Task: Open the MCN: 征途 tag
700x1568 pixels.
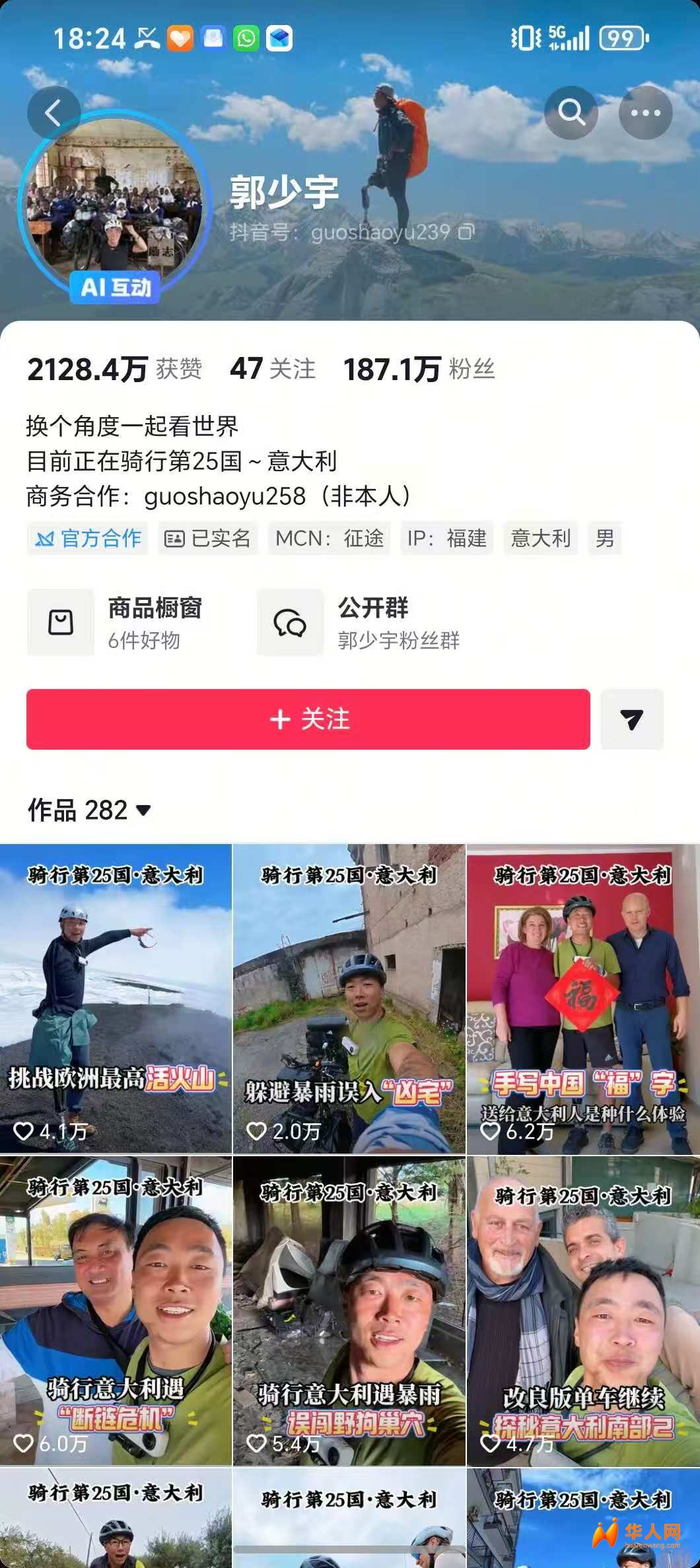Action: 329,539
